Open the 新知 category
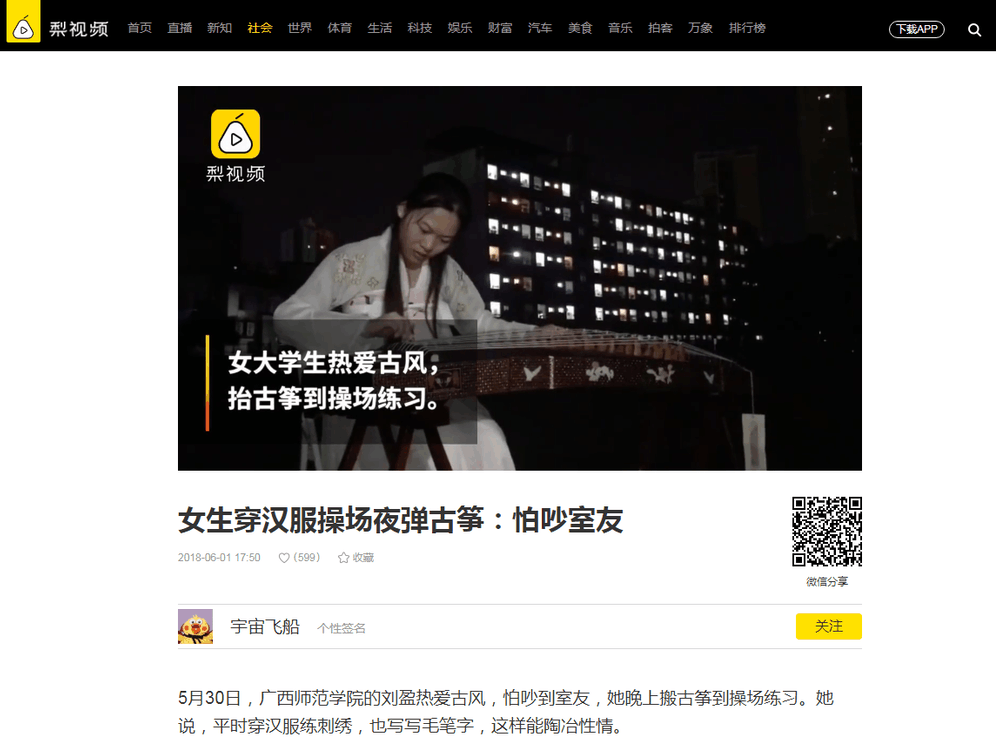Screen dimensions: 996x753 [220, 28]
